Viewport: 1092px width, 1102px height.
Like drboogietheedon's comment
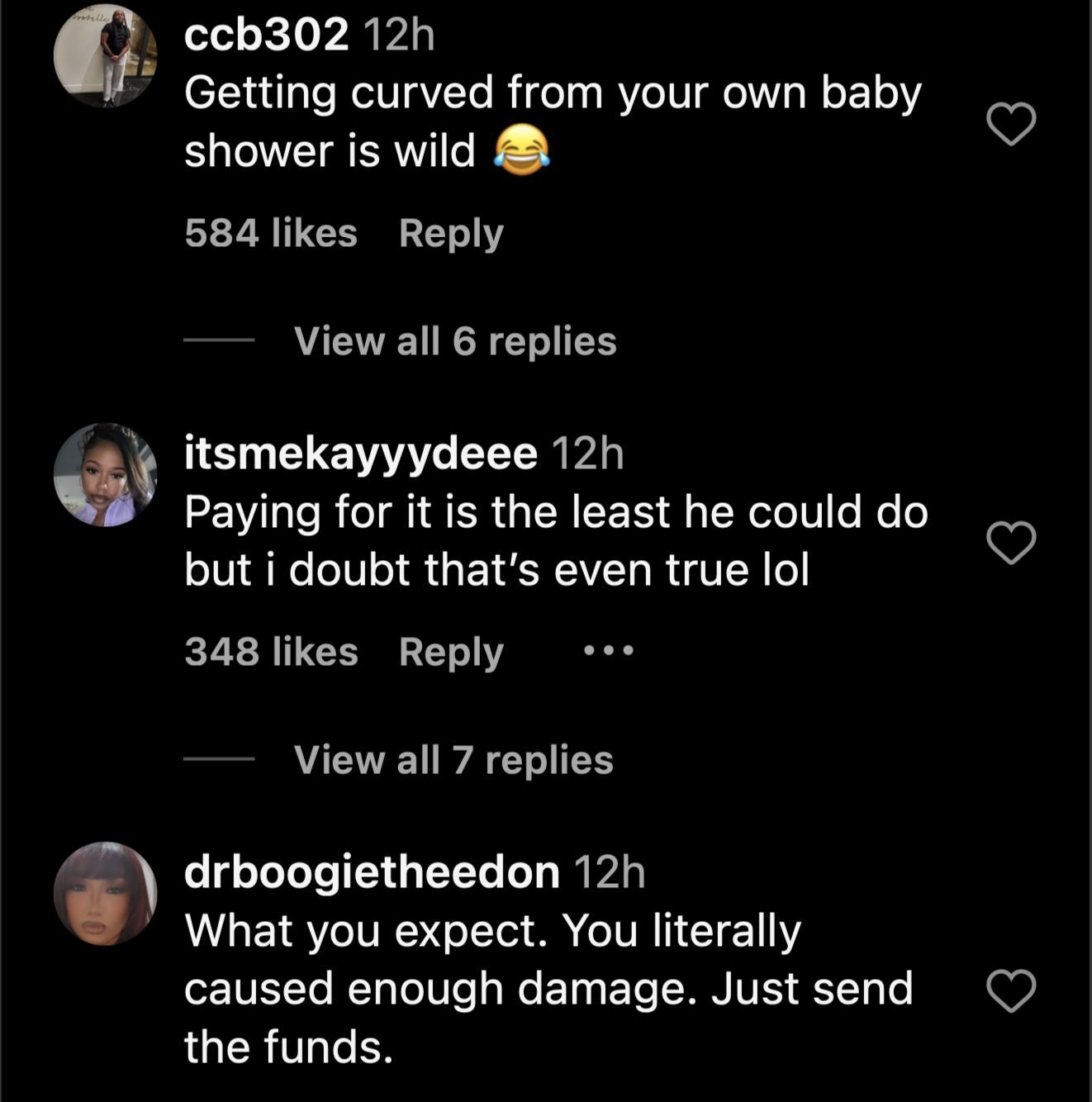1011,991
